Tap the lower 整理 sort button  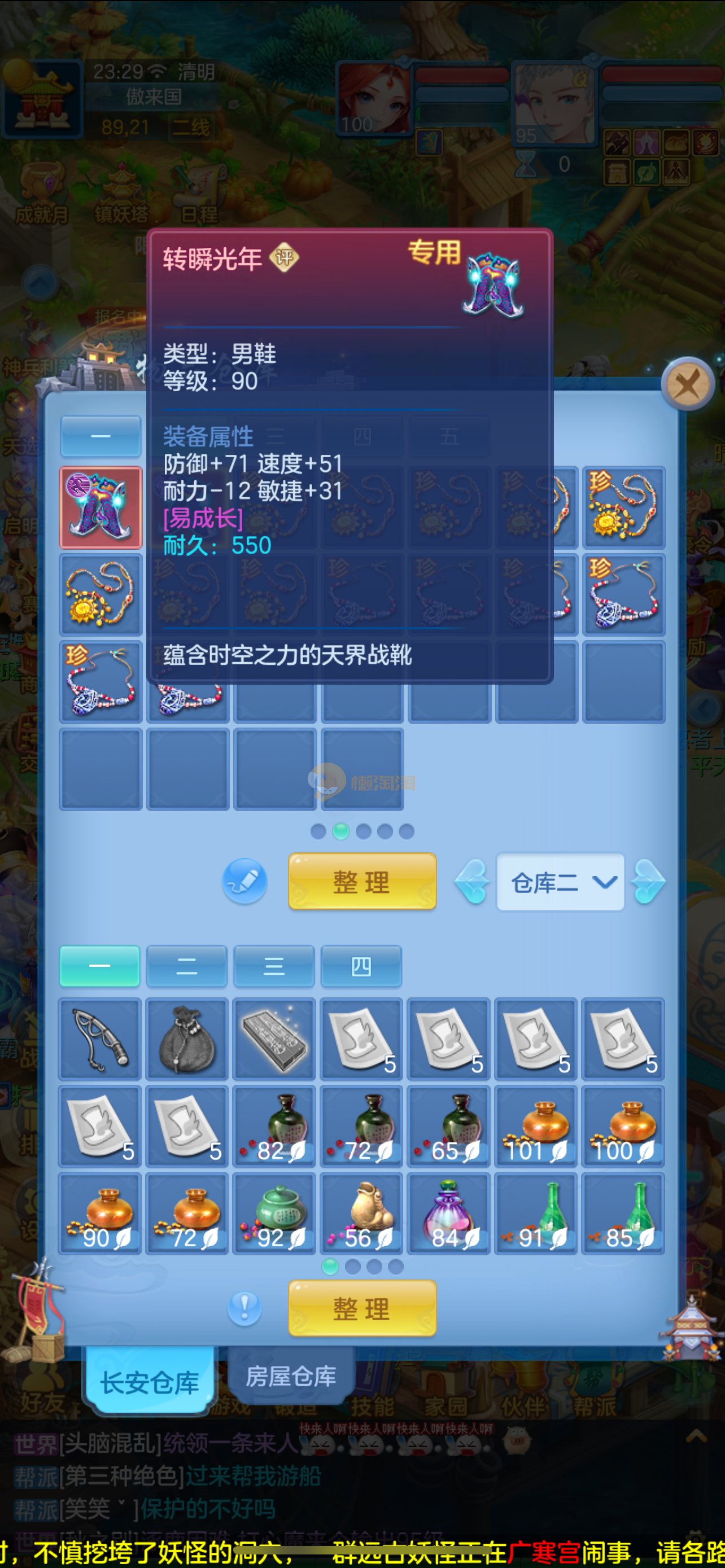tap(362, 1308)
